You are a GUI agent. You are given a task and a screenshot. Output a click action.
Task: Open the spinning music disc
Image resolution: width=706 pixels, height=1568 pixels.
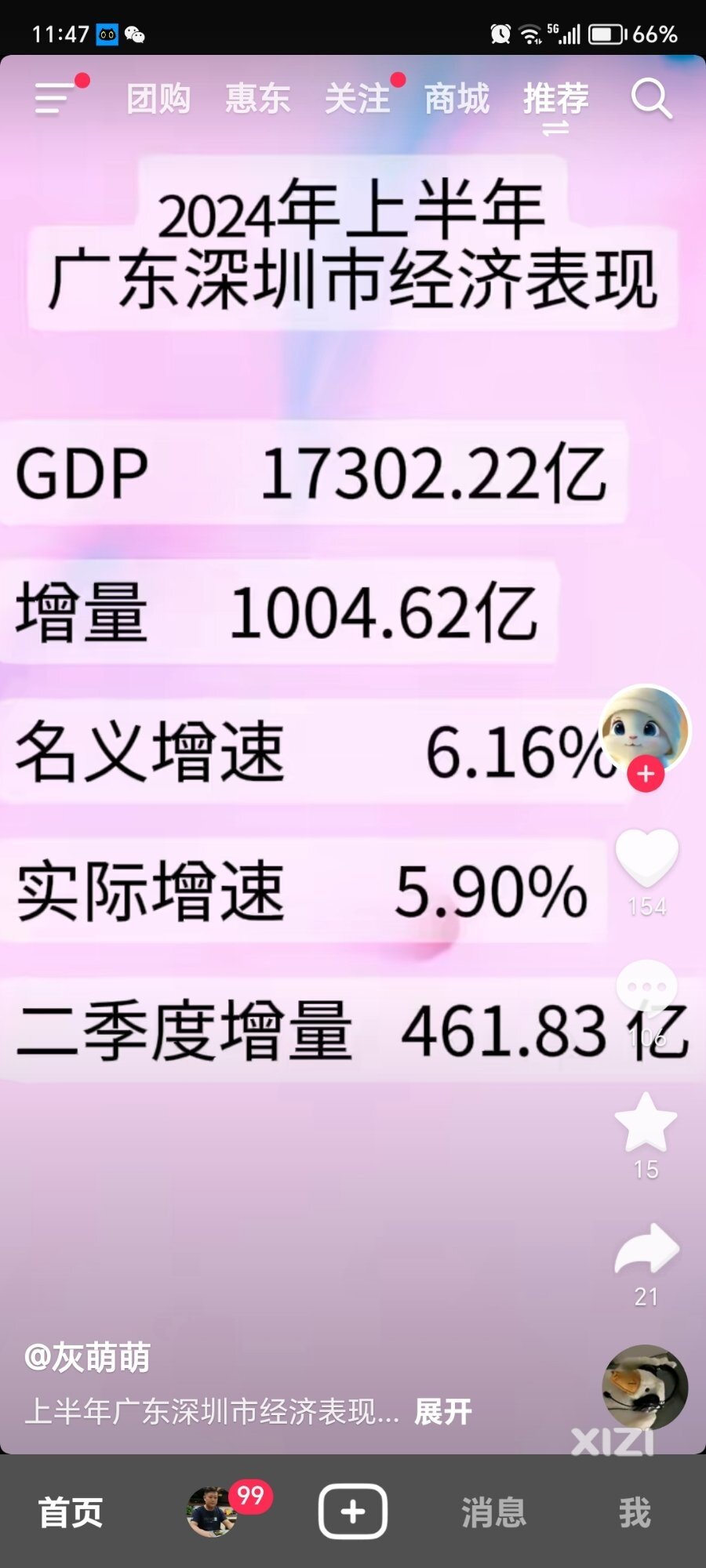pos(645,1387)
